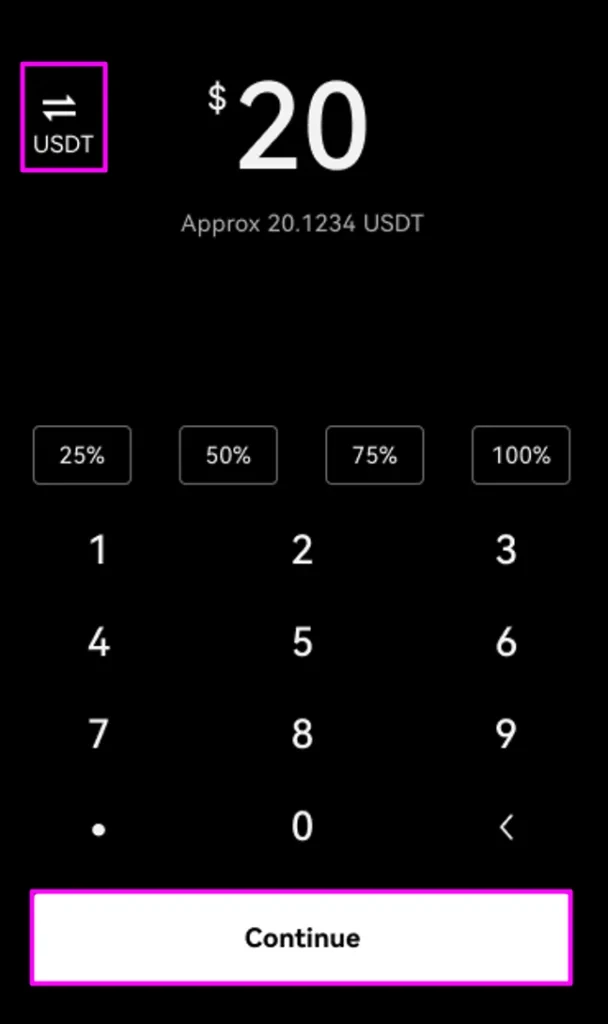The height and width of the screenshot is (1024, 608).
Task: Enter digit 5 on the keypad
Action: (302, 642)
